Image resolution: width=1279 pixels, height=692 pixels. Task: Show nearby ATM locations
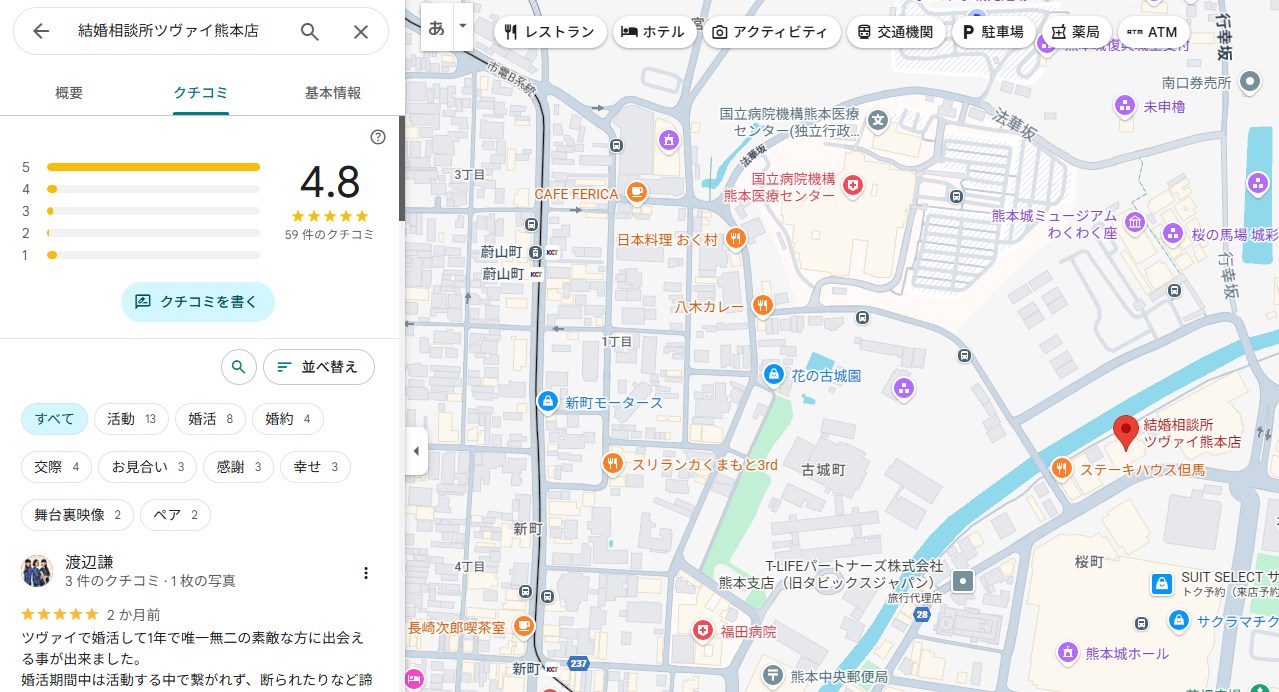click(x=1152, y=32)
